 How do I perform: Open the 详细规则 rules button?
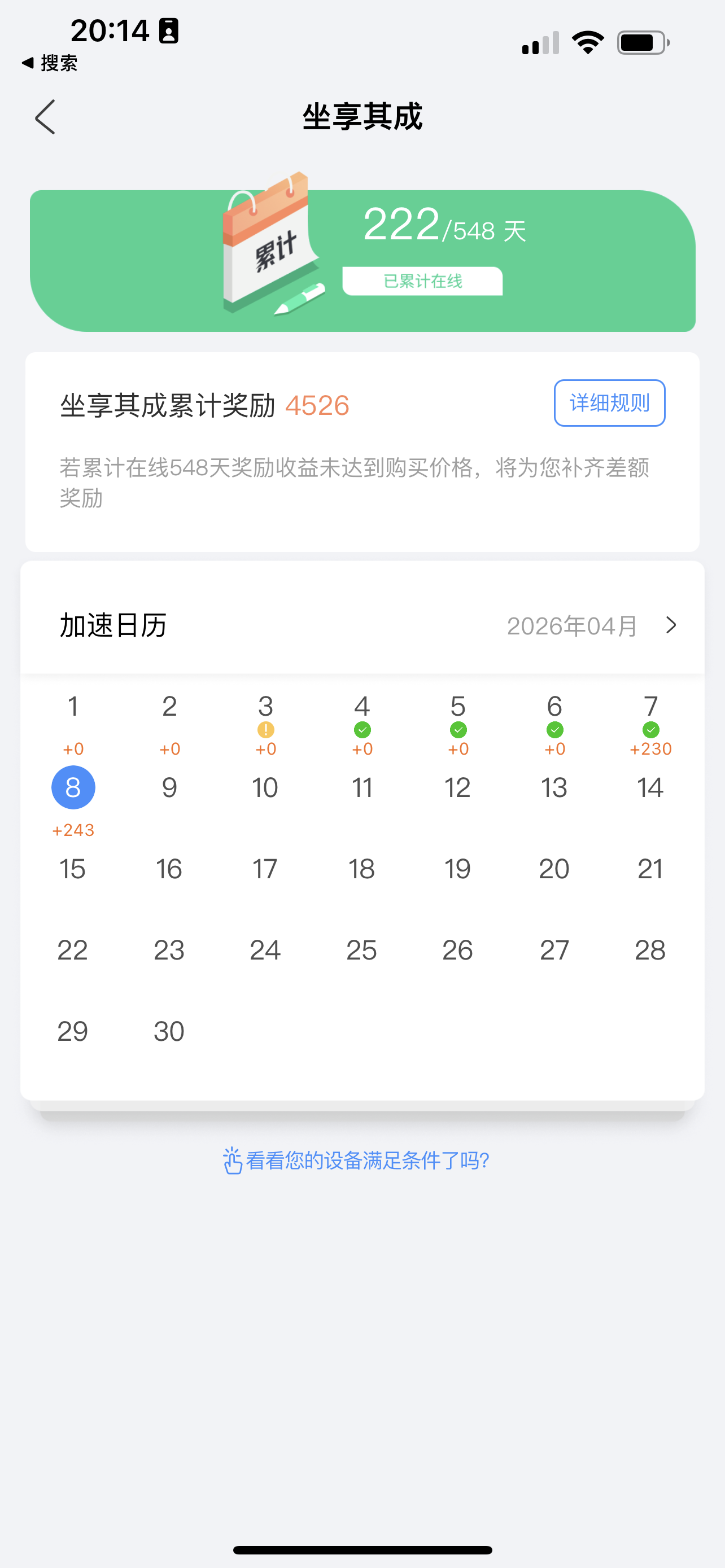tap(609, 403)
